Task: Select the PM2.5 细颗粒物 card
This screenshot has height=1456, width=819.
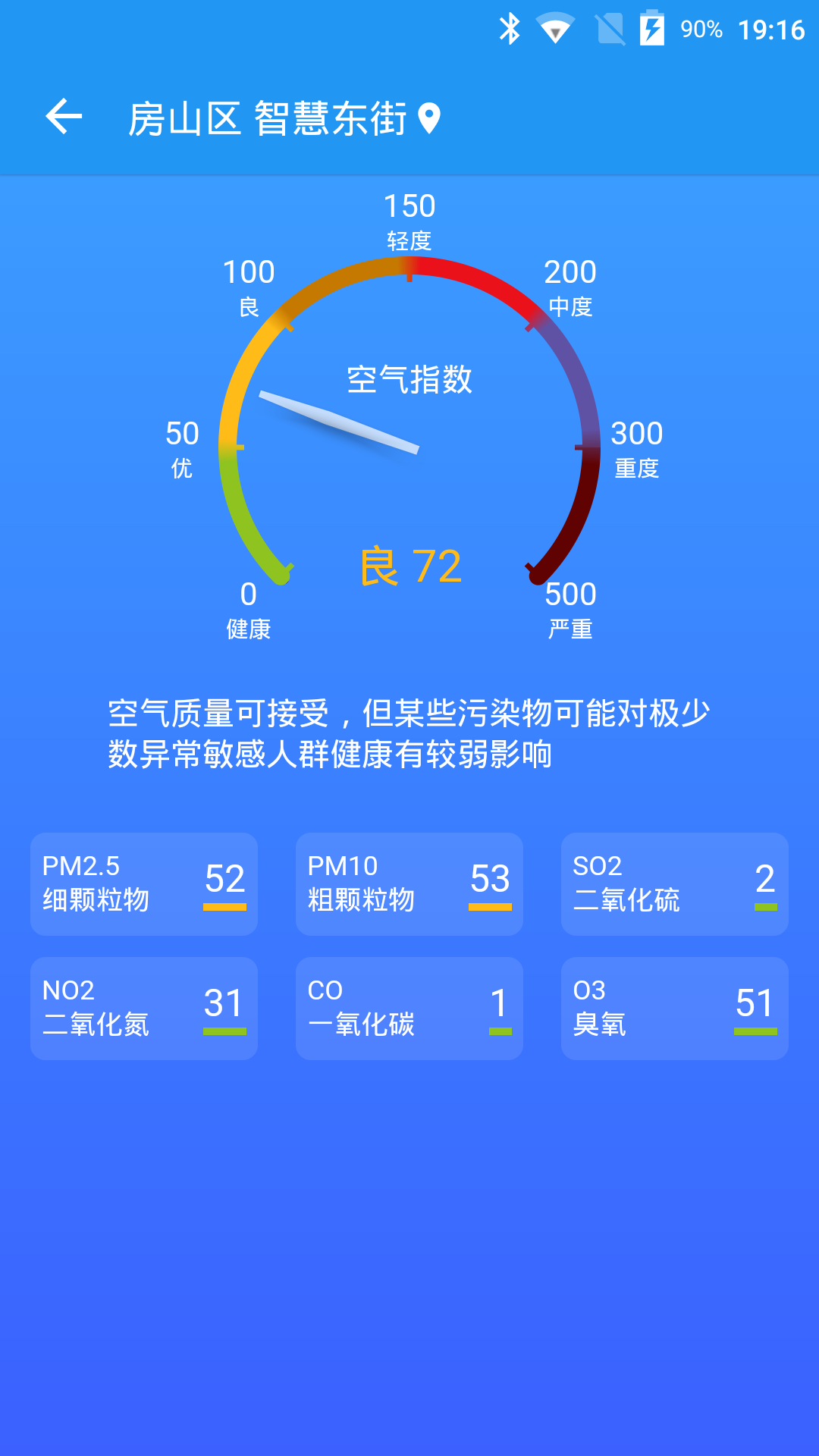Action: tap(143, 883)
